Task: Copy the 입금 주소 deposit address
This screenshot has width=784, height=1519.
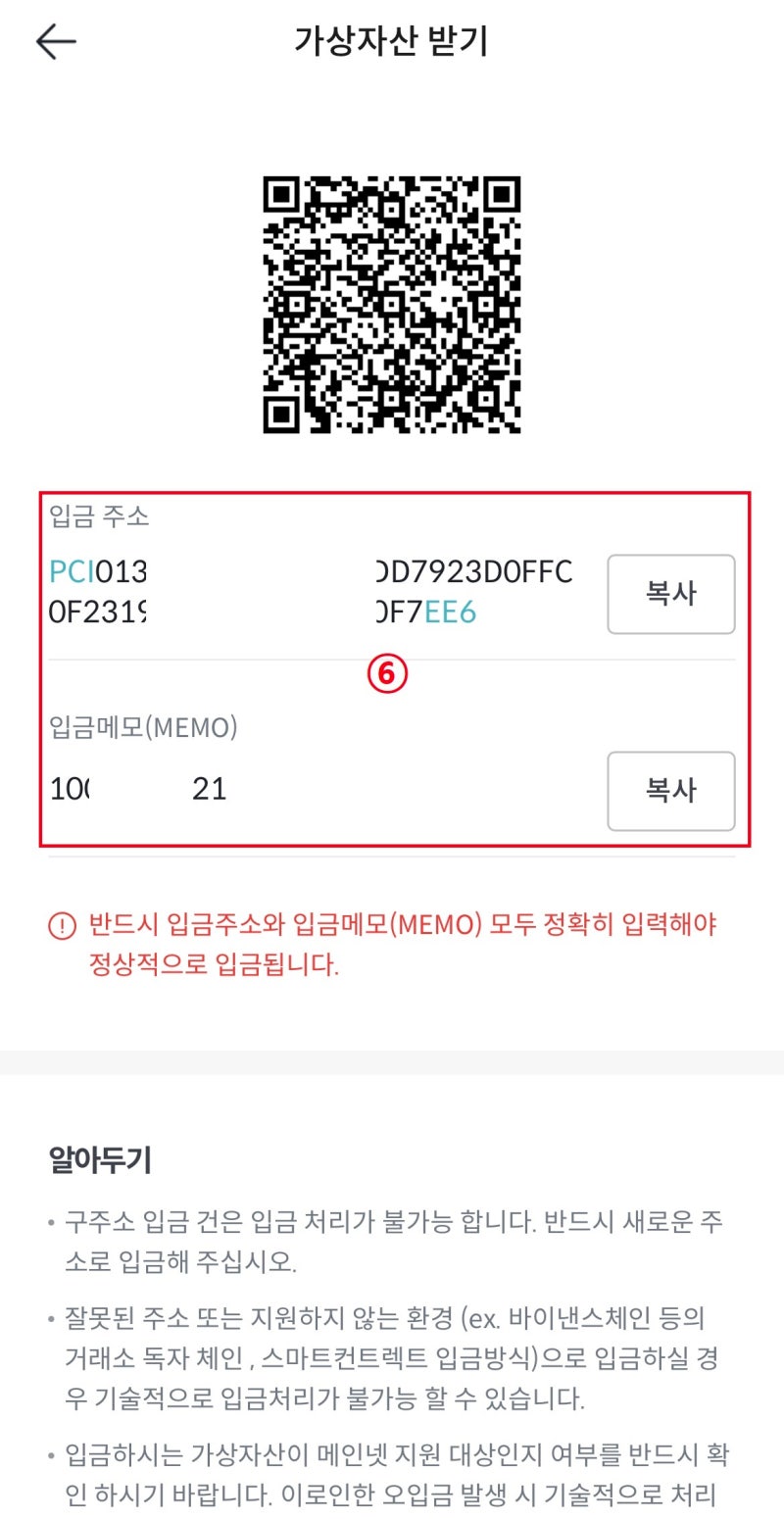Action: tap(670, 594)
